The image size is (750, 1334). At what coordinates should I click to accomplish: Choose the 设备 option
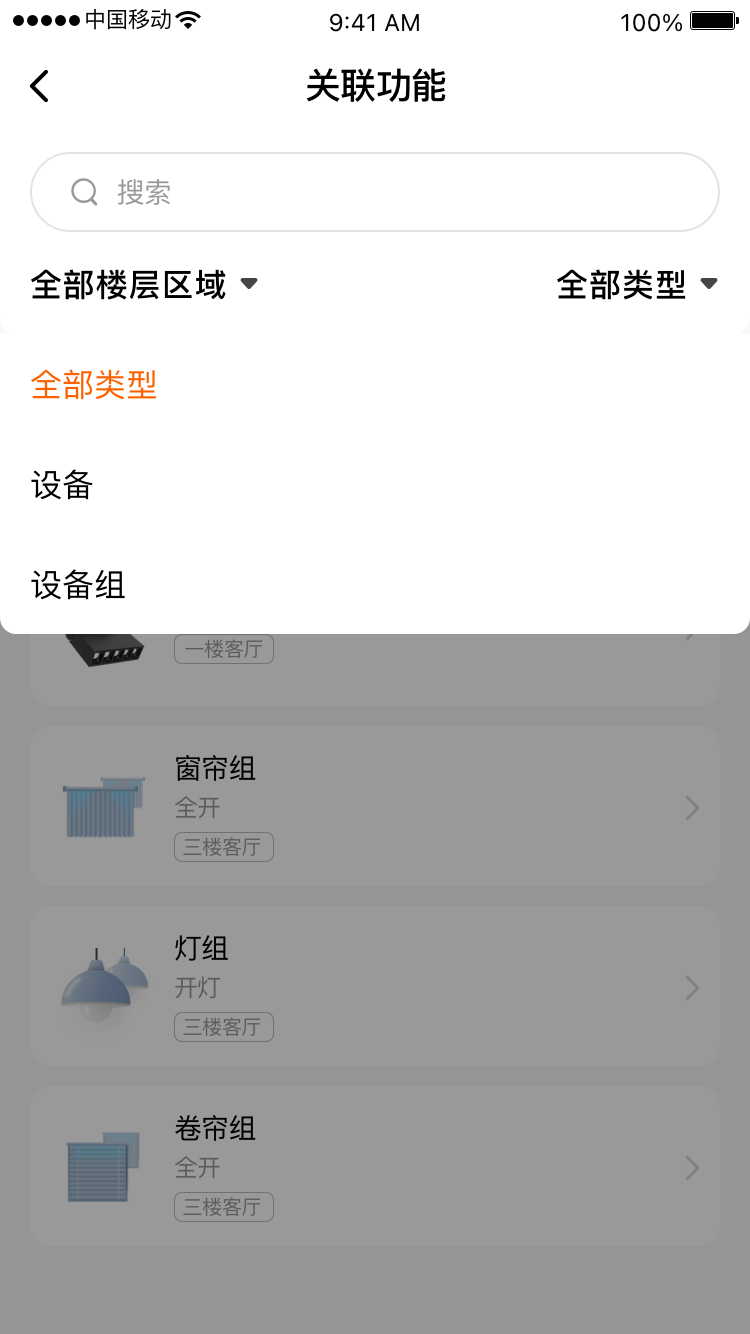62,485
